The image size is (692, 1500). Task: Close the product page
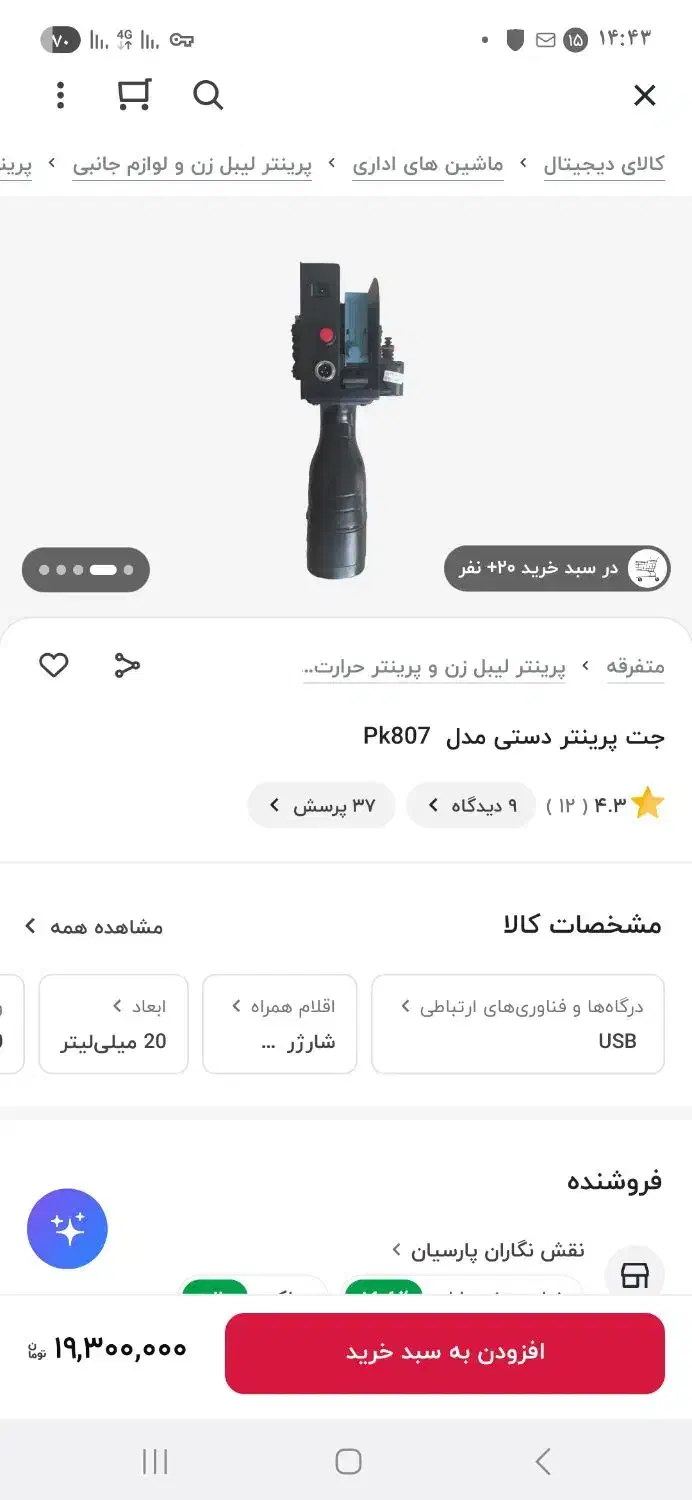click(x=644, y=96)
